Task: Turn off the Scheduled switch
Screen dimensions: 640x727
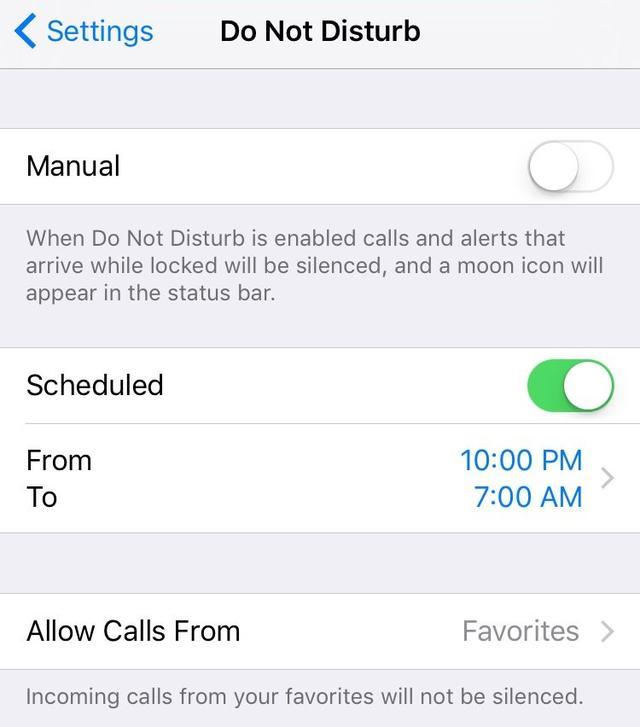Action: click(570, 386)
